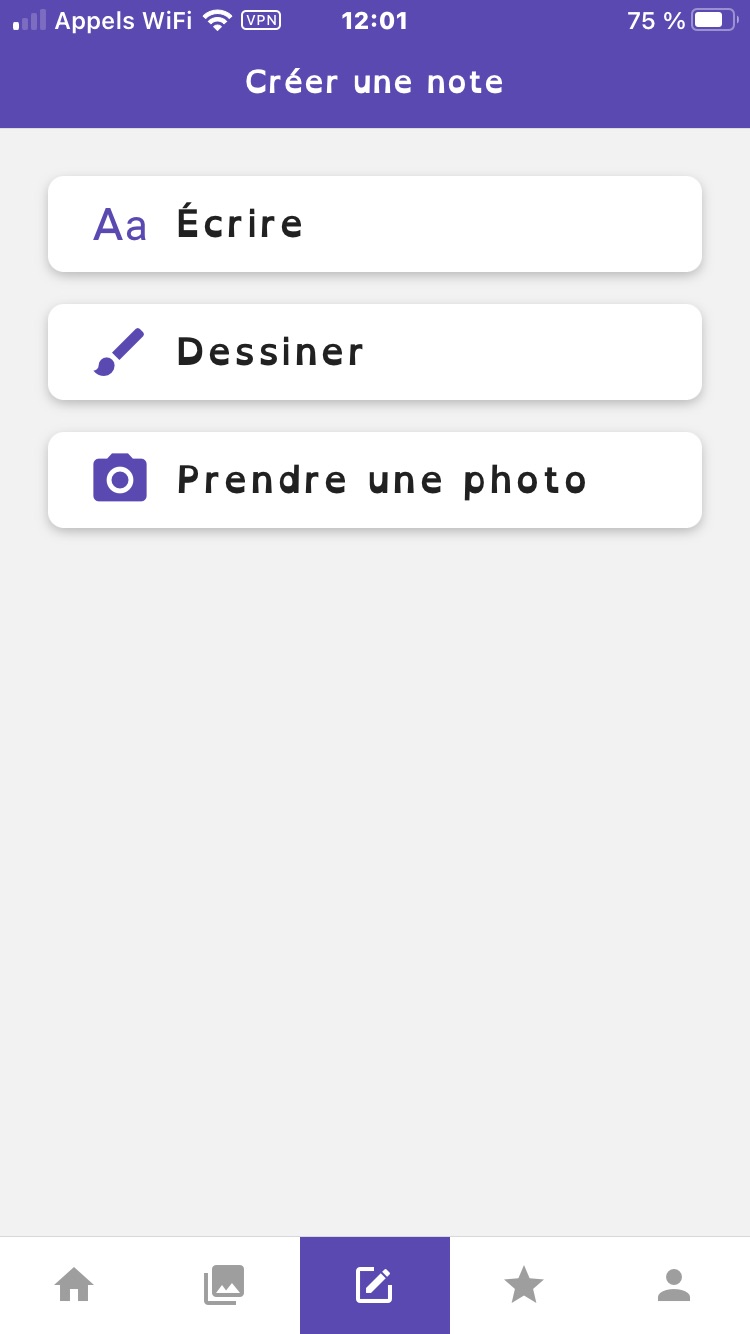Choose Dessiner to draw a note
Screen dimensions: 750x1334
(x=374, y=352)
